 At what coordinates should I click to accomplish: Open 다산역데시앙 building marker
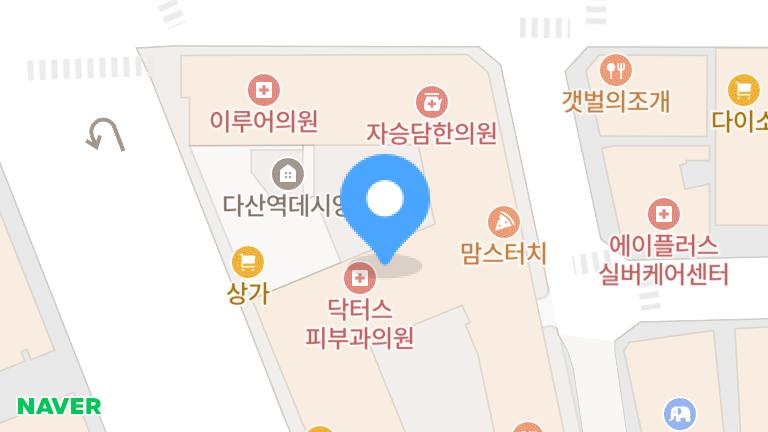coord(288,173)
